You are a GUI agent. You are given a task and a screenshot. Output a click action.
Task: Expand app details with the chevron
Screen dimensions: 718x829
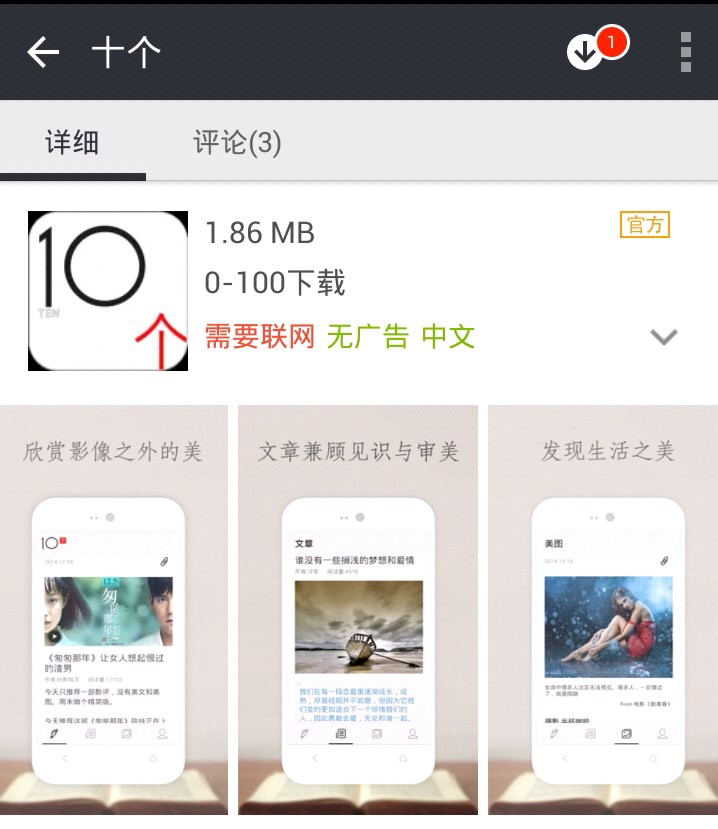click(664, 337)
